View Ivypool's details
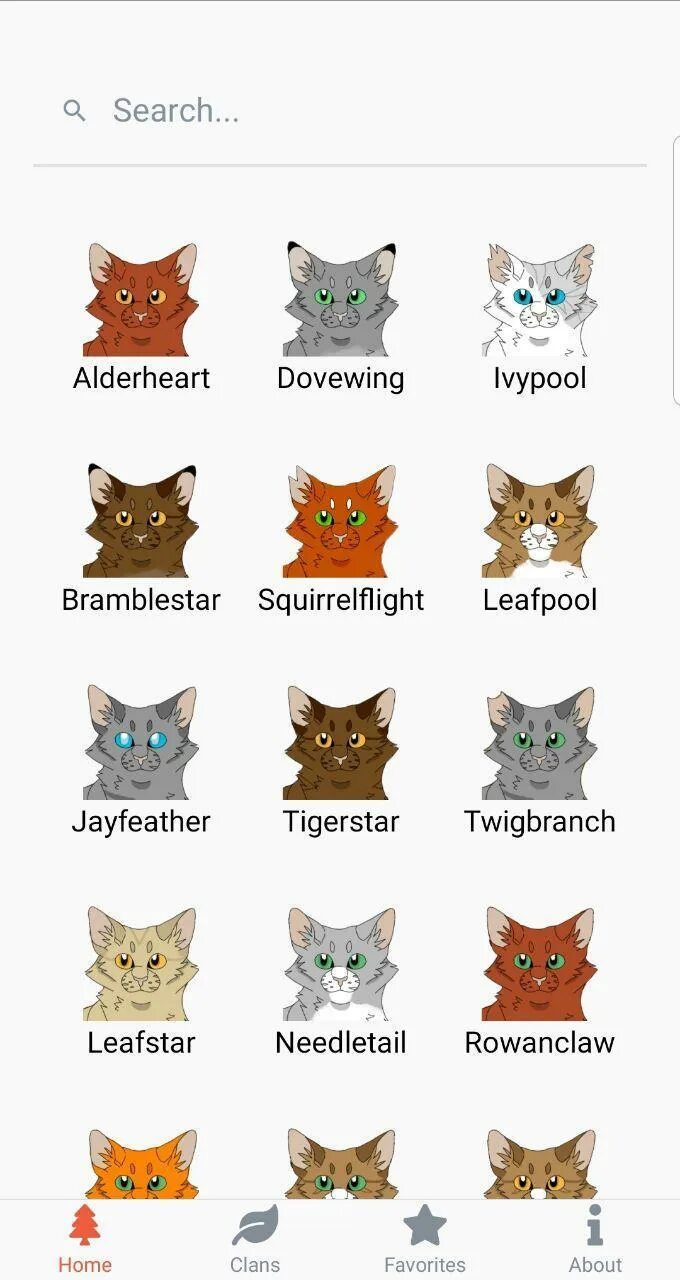Viewport: 680px width, 1280px height. point(539,300)
